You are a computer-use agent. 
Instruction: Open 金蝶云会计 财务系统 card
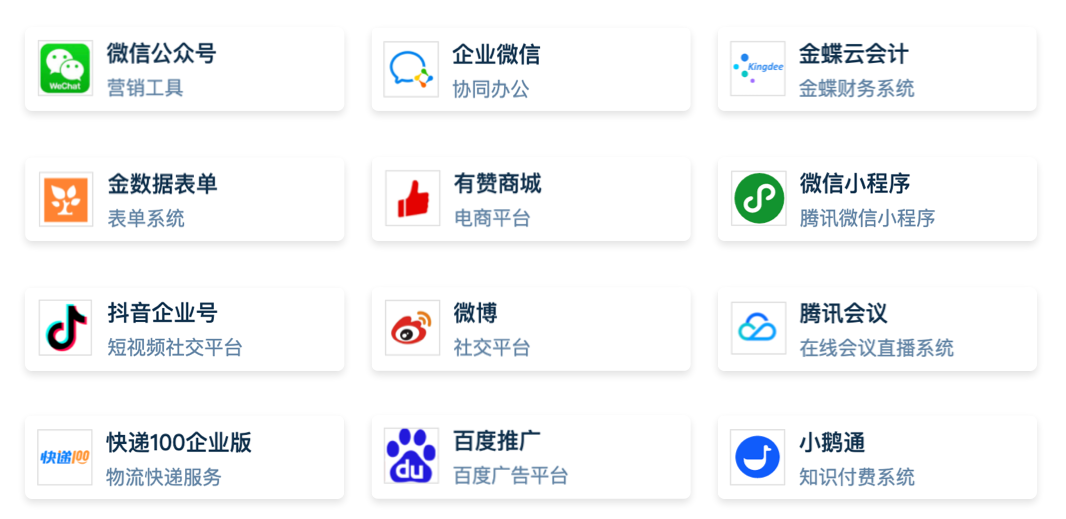click(x=876, y=69)
